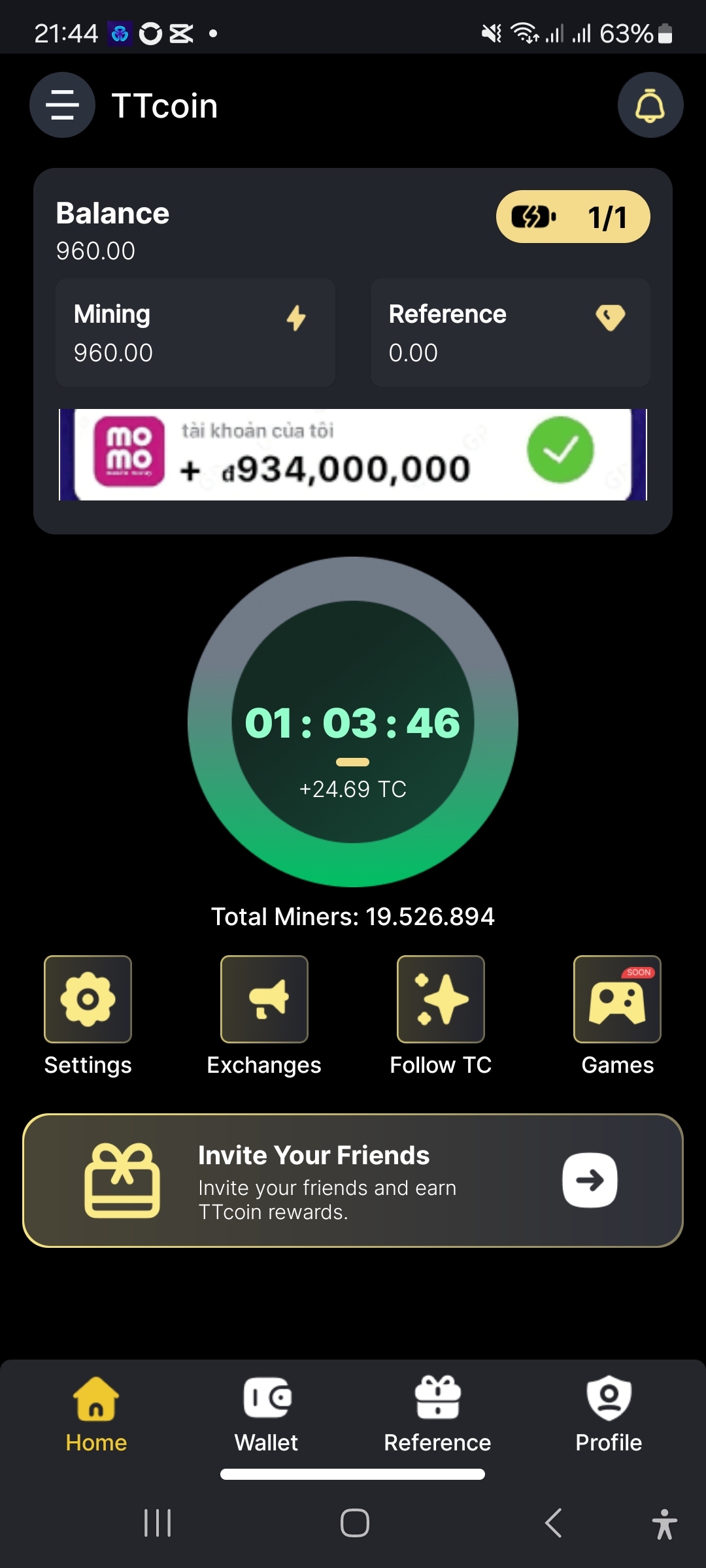Open the Invite Your Friends card
This screenshot has width=706, height=1568.
353,1181
